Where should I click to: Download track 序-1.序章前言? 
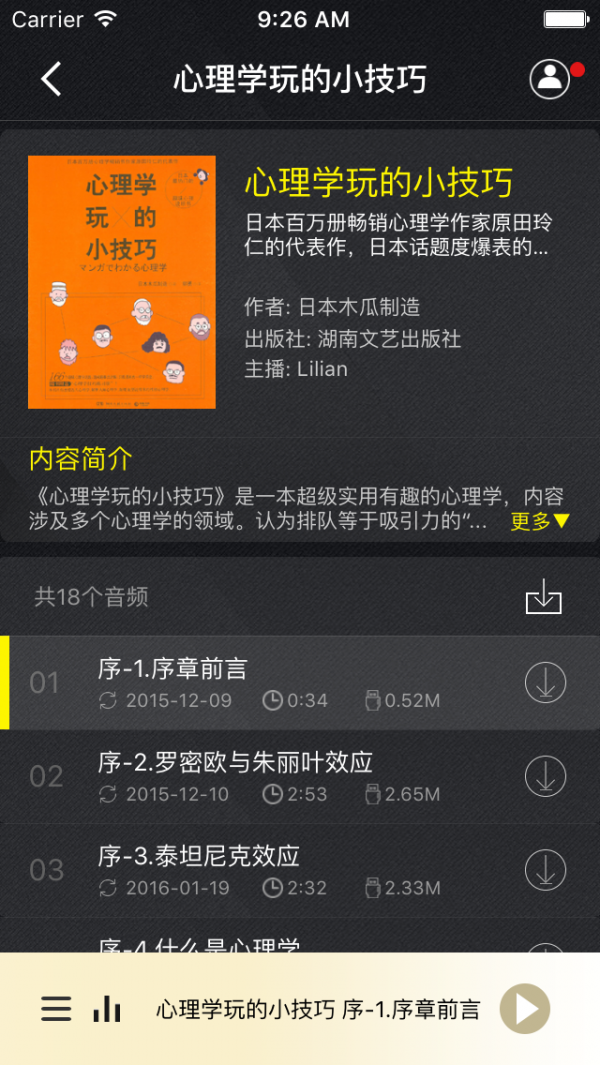(546, 683)
